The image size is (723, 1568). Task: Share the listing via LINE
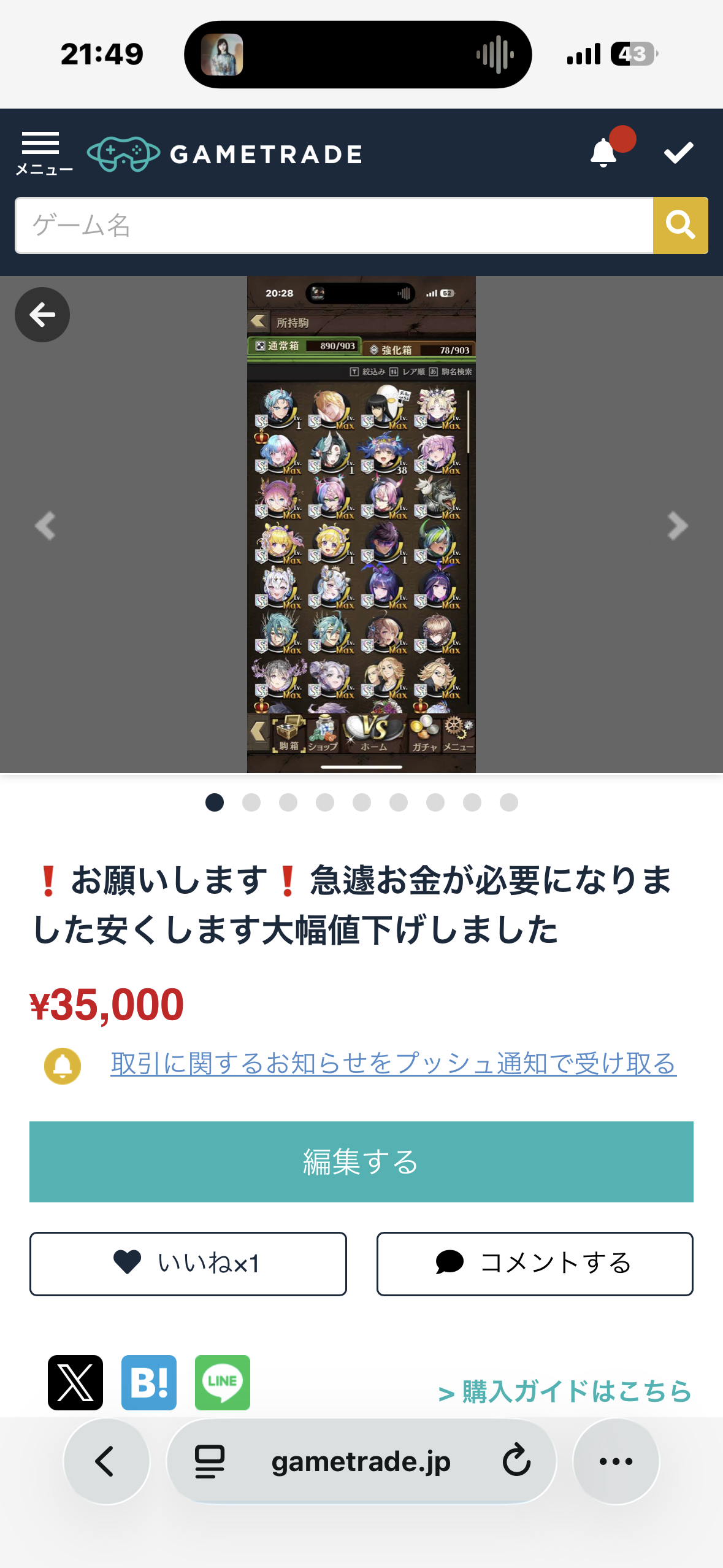(x=223, y=1382)
